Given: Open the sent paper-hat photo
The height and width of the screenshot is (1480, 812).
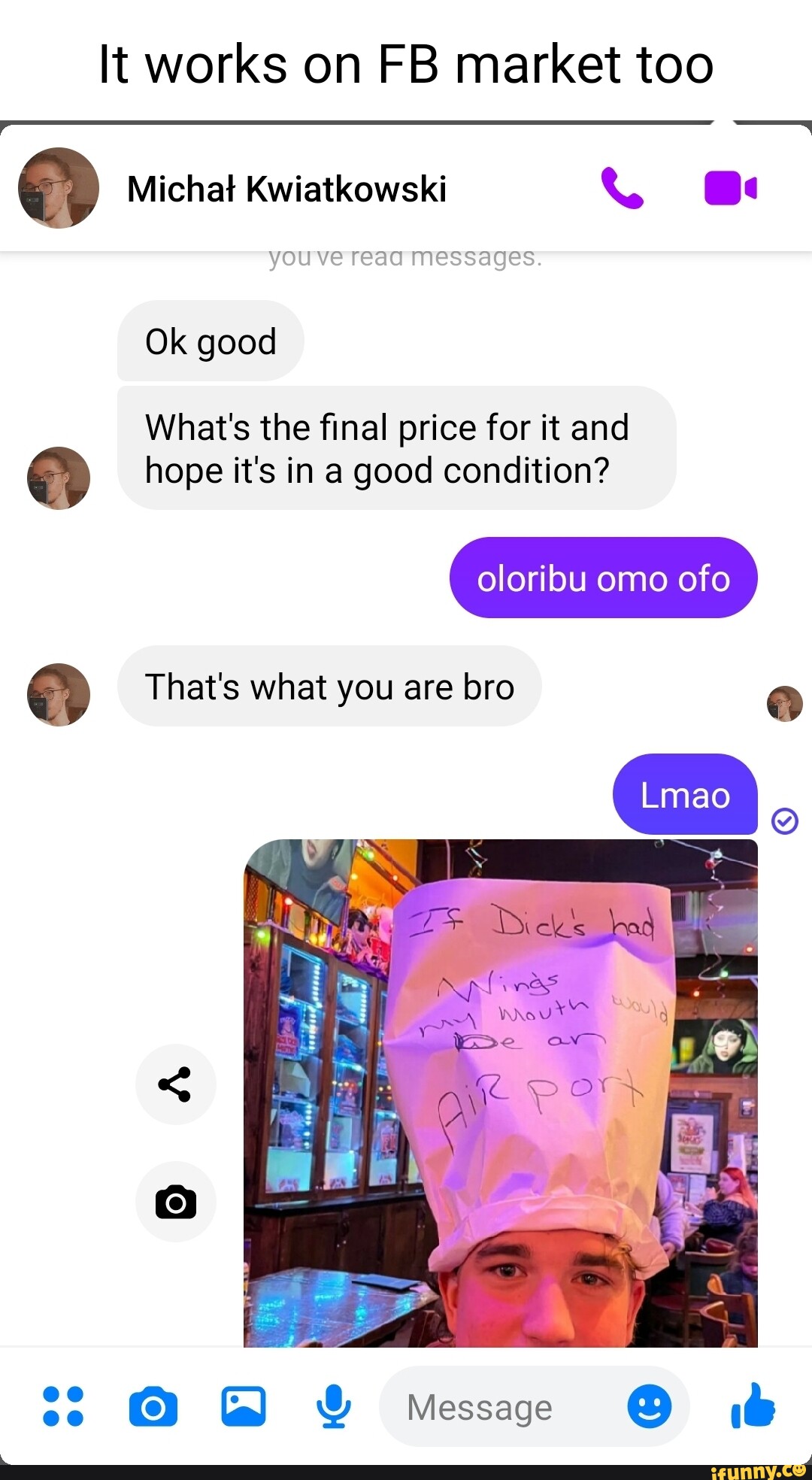Looking at the screenshot, I should (500, 1092).
